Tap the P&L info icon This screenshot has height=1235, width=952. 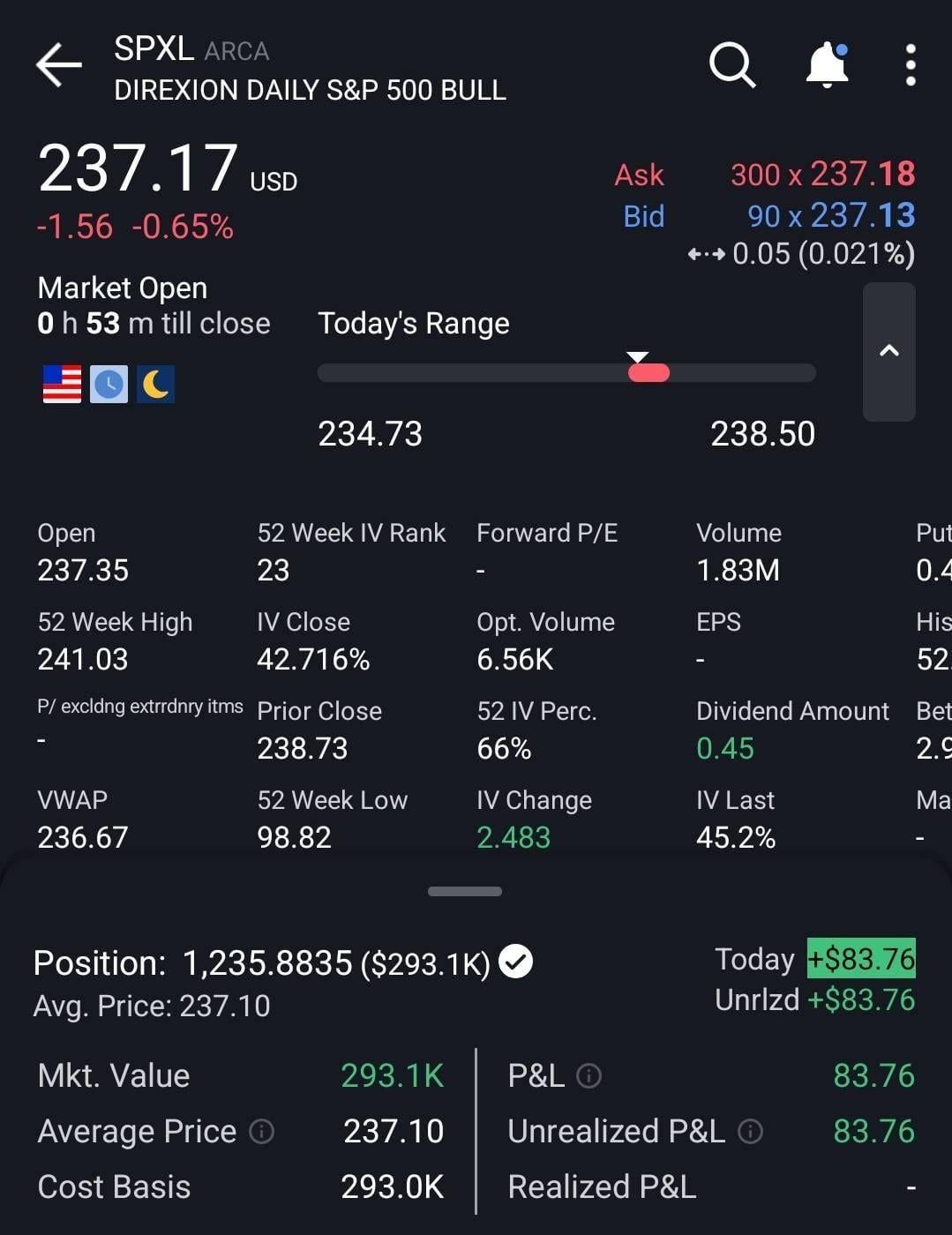click(588, 1075)
